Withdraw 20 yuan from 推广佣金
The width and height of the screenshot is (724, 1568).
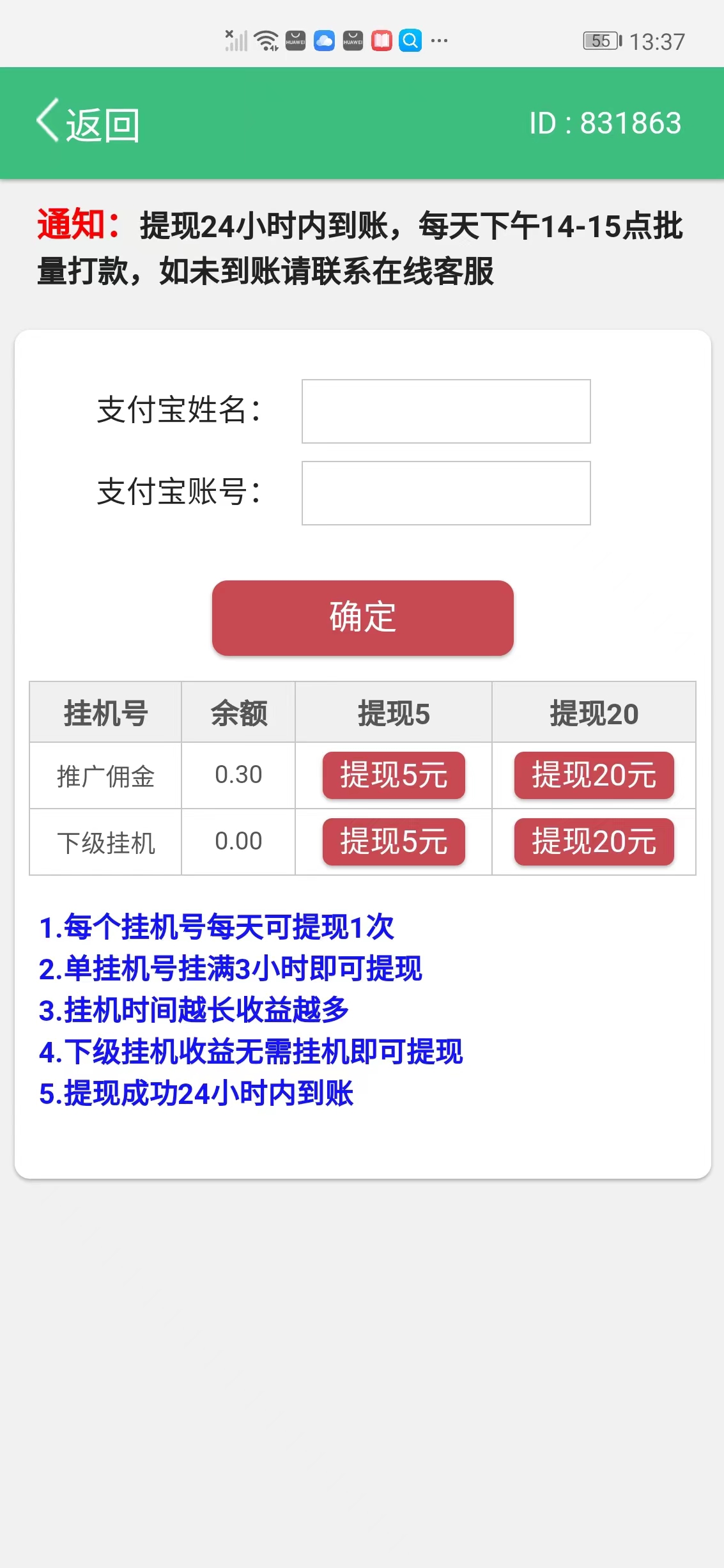point(594,775)
